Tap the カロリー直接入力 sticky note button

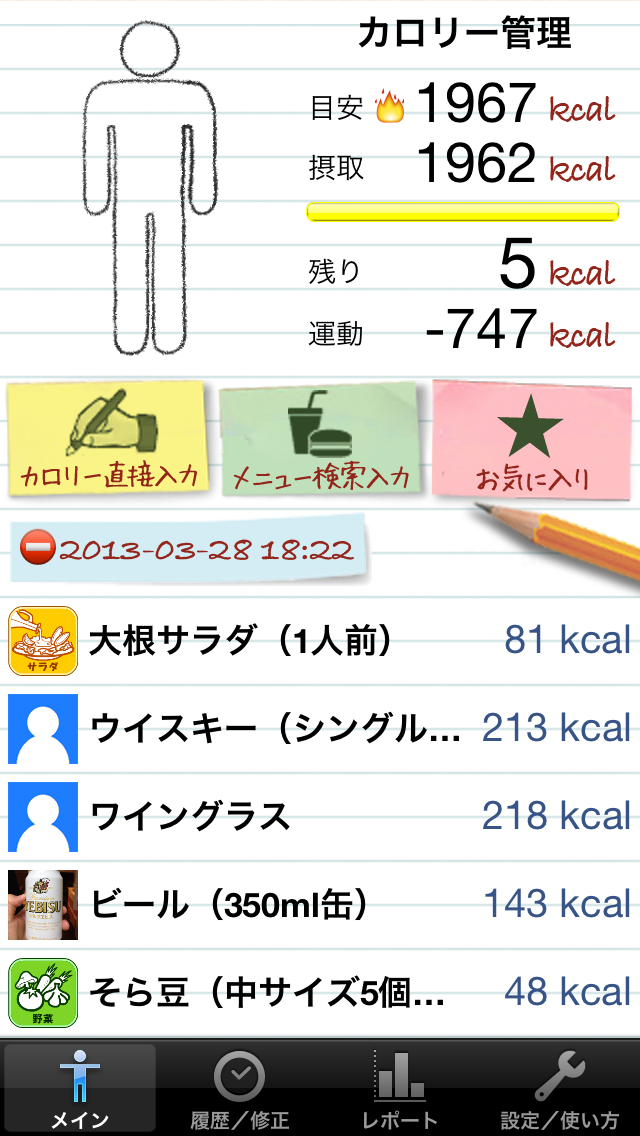pyautogui.click(x=108, y=437)
